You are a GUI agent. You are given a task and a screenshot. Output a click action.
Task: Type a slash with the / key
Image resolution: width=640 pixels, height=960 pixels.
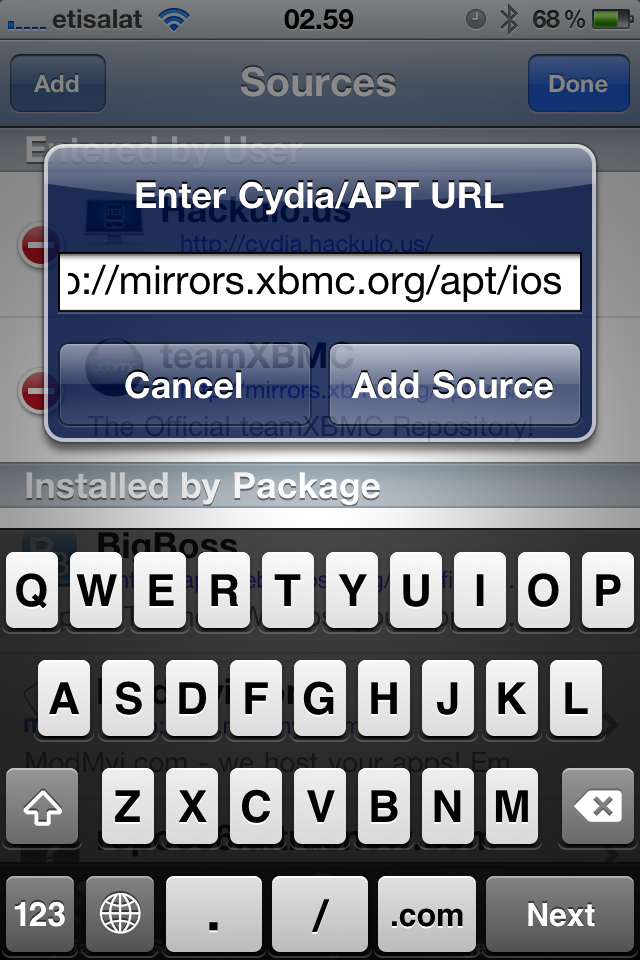[320, 914]
